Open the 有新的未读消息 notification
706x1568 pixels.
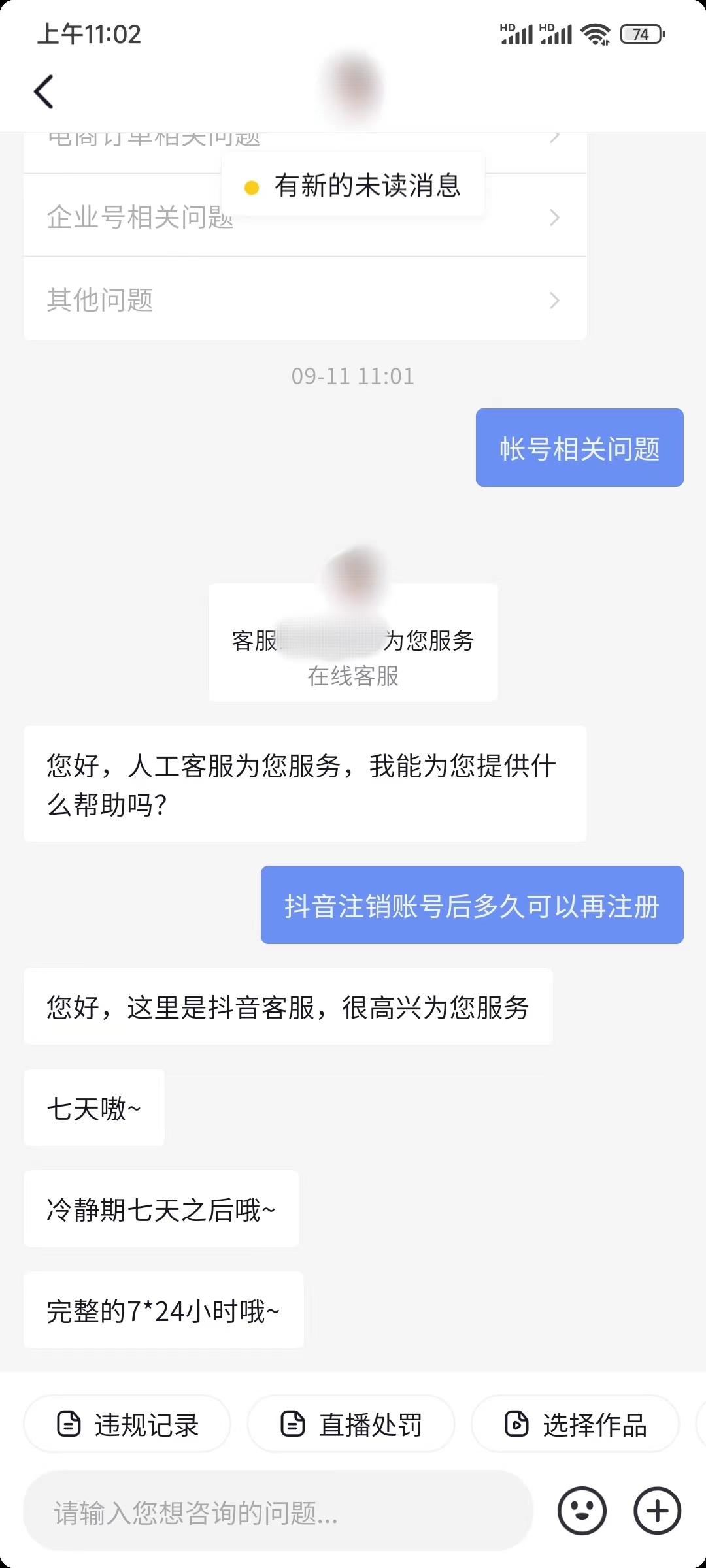(353, 187)
